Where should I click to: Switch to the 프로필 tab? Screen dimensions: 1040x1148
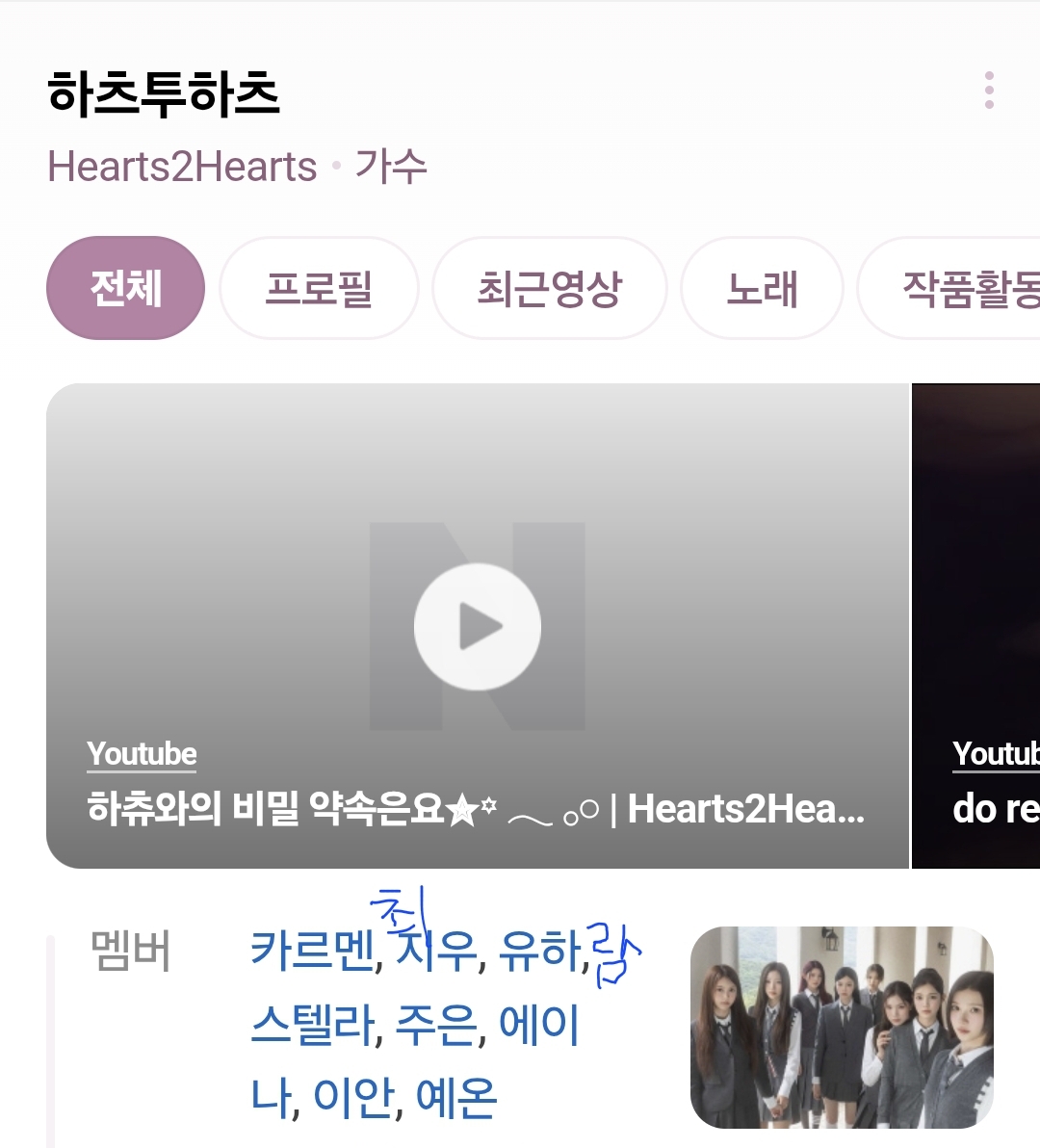[x=319, y=288]
